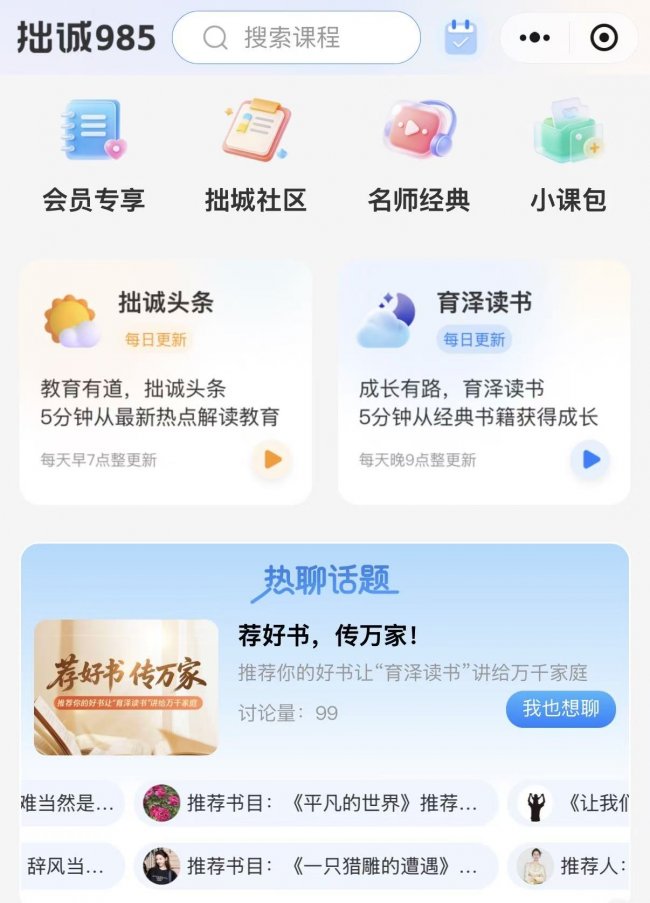Open 小课包 section
Screen dimensions: 650x903
(x=568, y=155)
